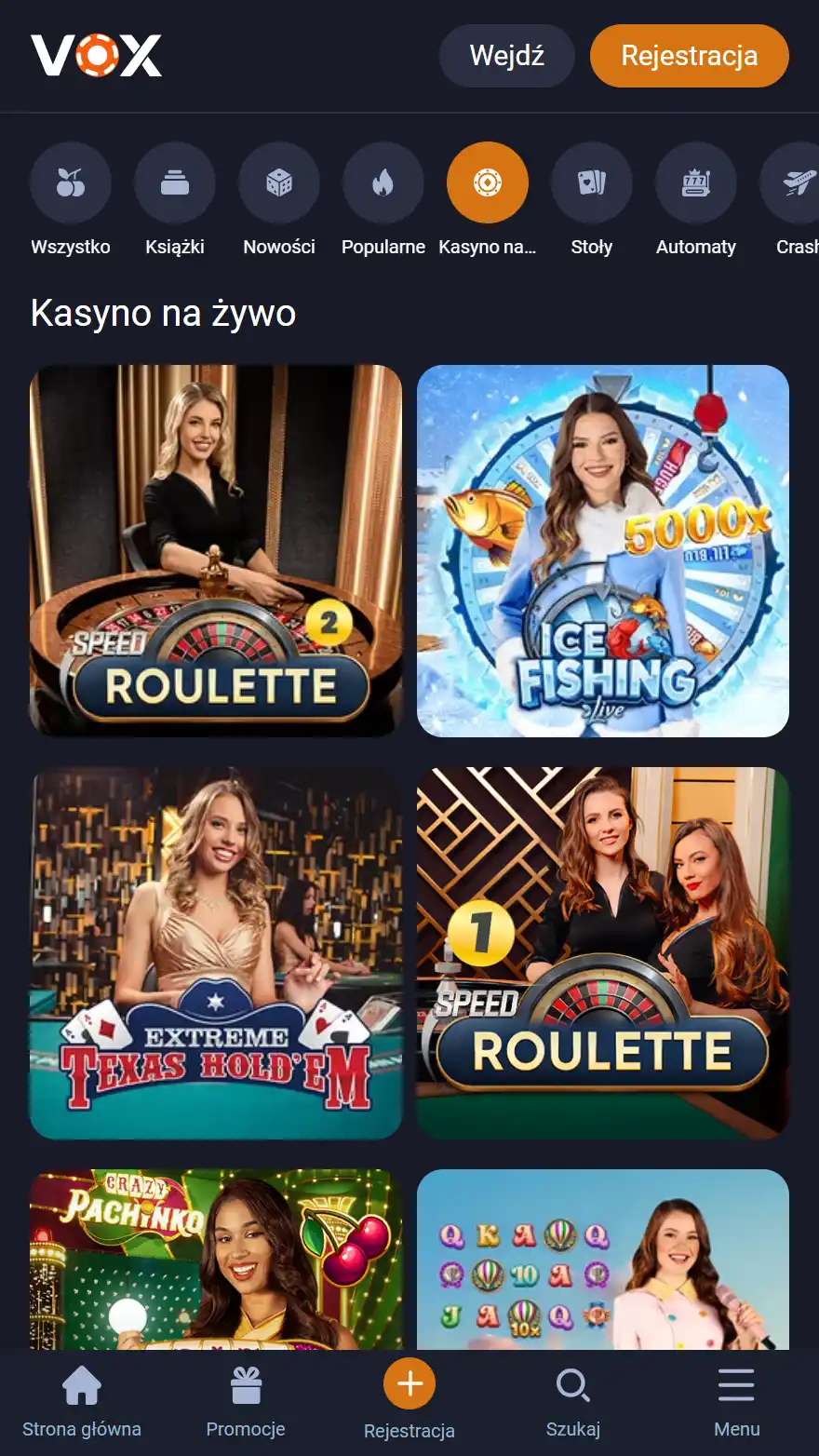
Task: Click the Wejdź button
Action: (x=506, y=56)
